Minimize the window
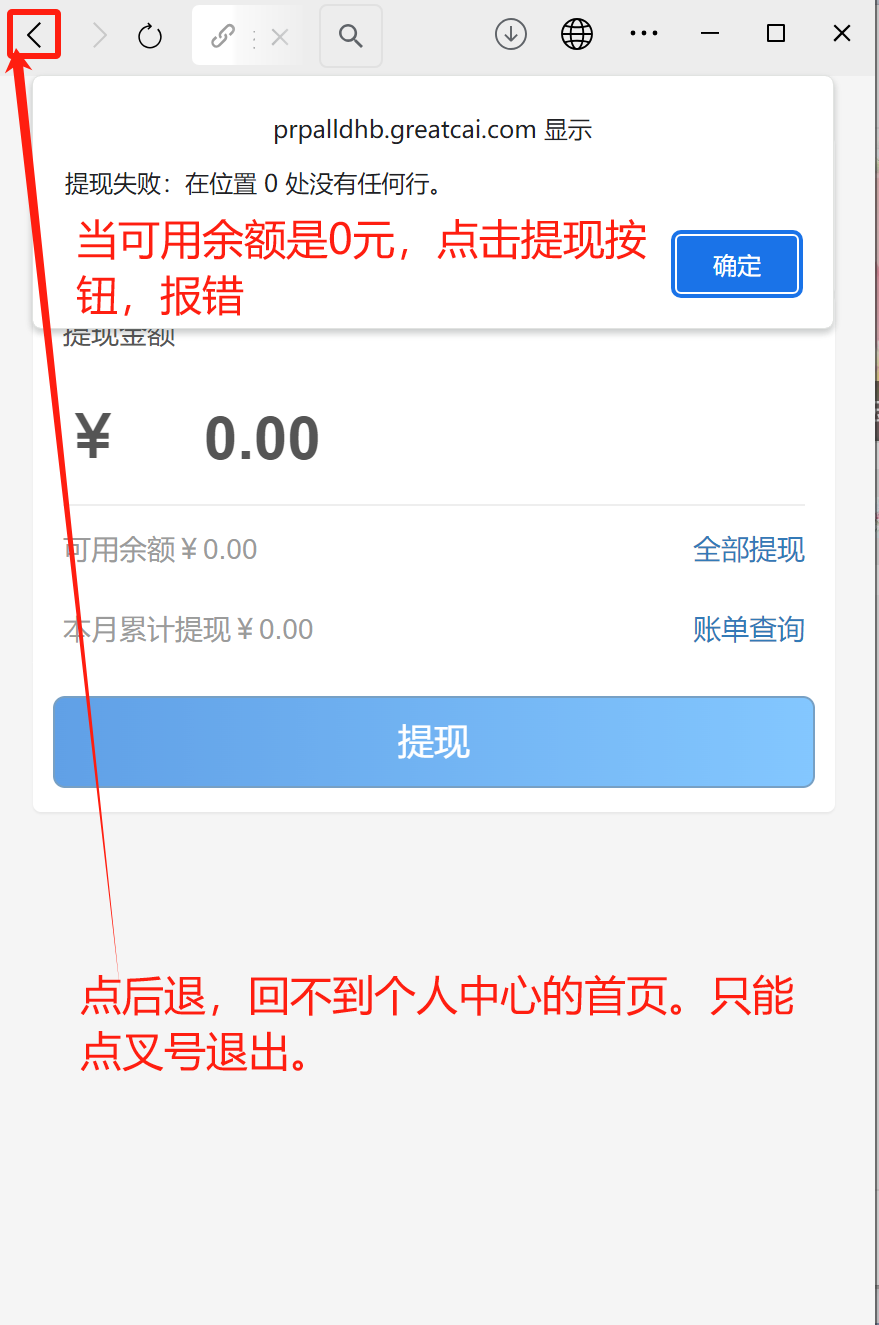 [x=710, y=34]
